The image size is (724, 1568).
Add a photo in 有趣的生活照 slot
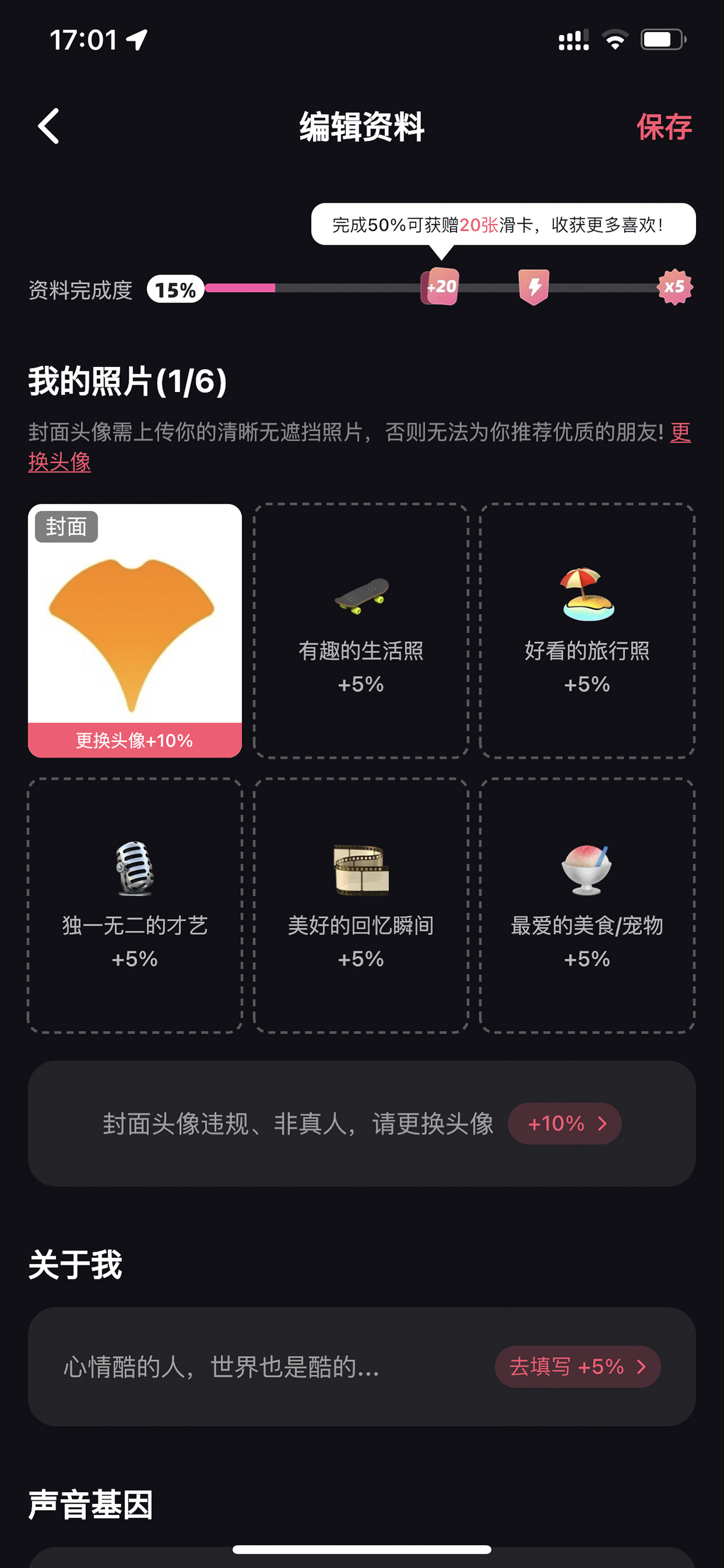361,630
